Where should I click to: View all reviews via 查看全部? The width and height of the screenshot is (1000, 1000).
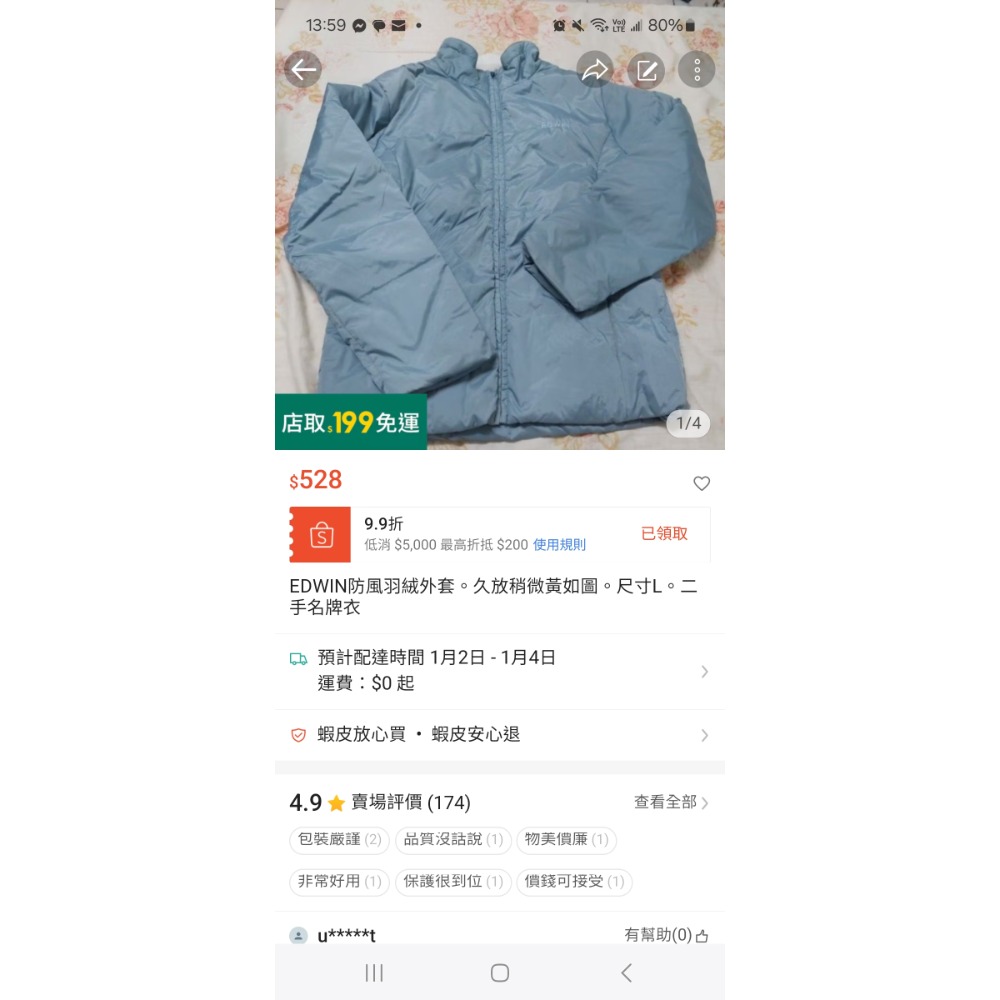(671, 802)
